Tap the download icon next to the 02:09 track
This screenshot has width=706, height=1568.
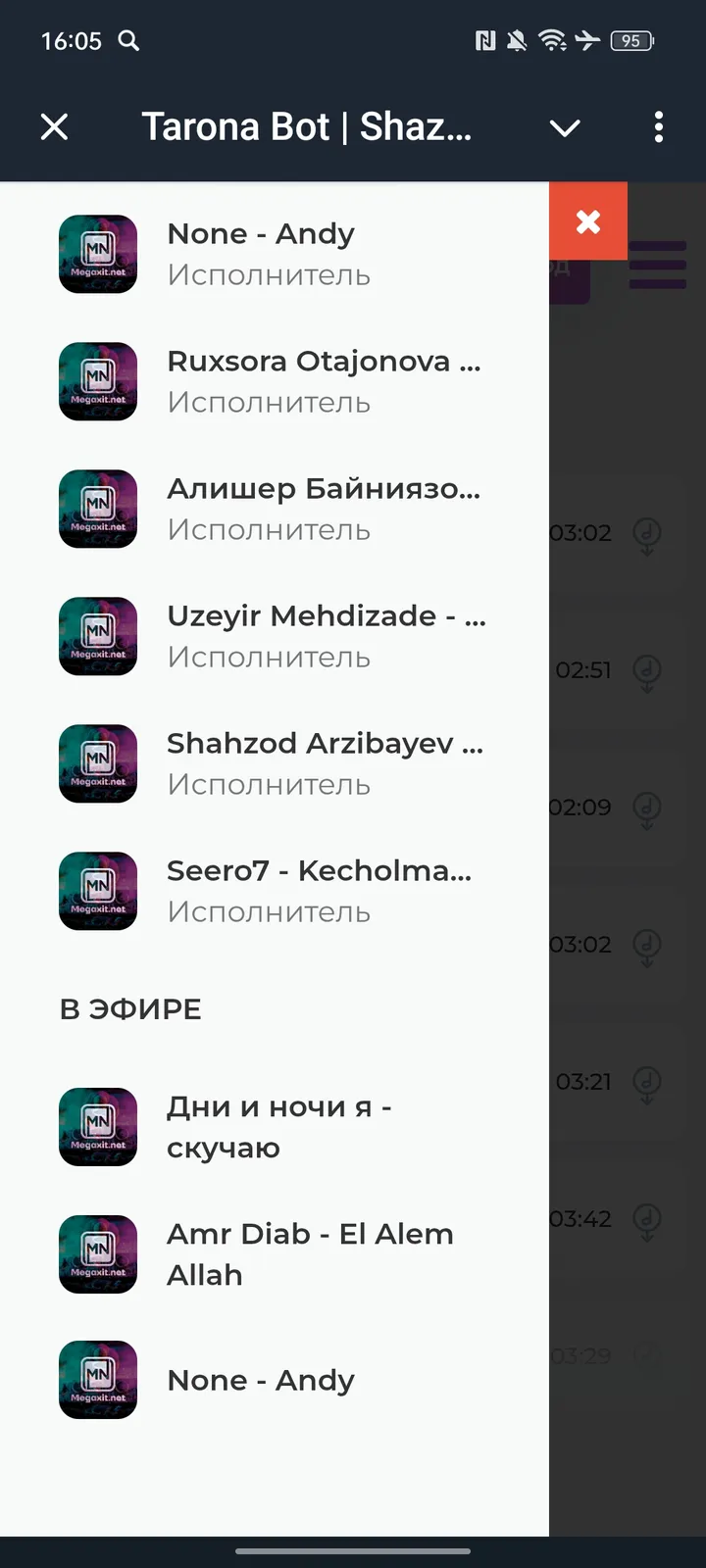click(647, 808)
